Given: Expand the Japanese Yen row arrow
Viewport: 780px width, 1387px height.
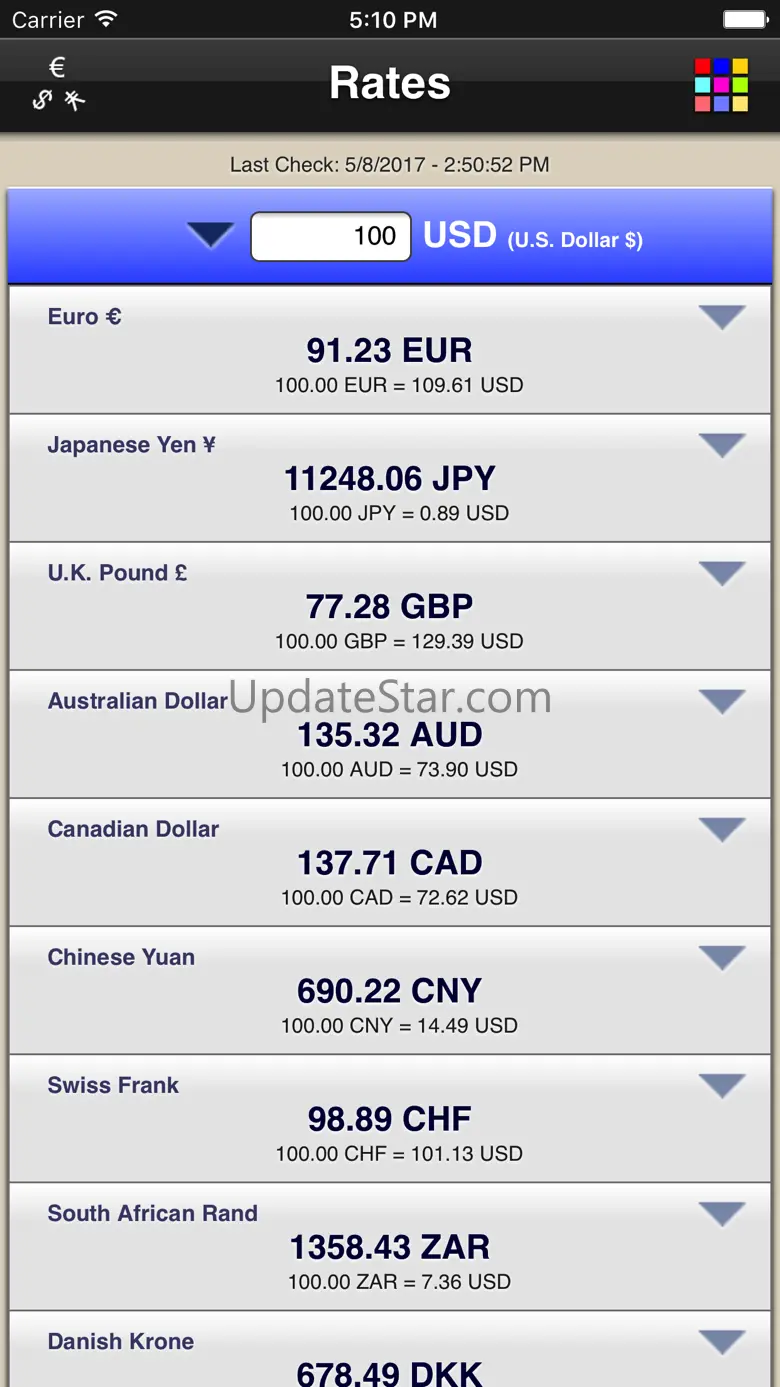Looking at the screenshot, I should (x=722, y=445).
